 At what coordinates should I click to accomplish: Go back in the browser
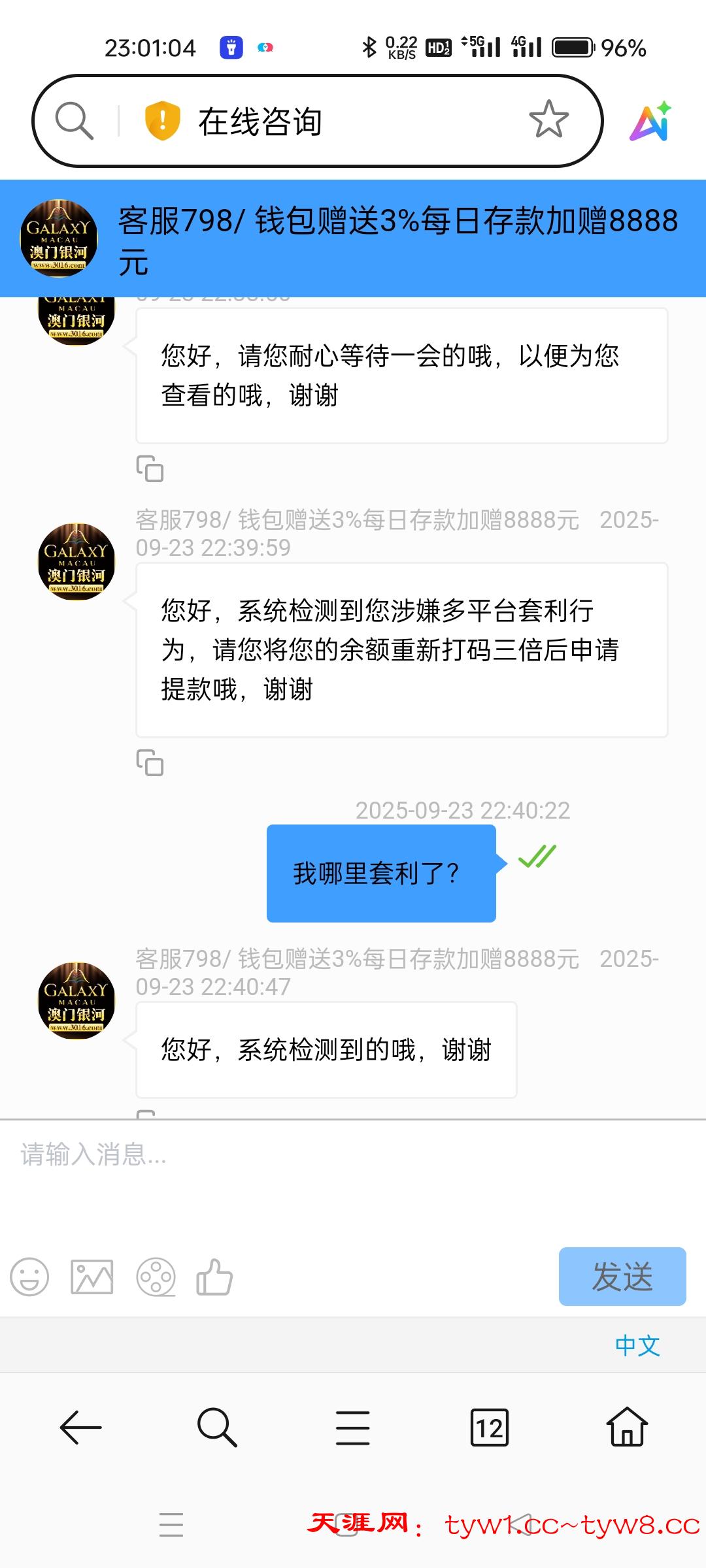pos(80,1428)
